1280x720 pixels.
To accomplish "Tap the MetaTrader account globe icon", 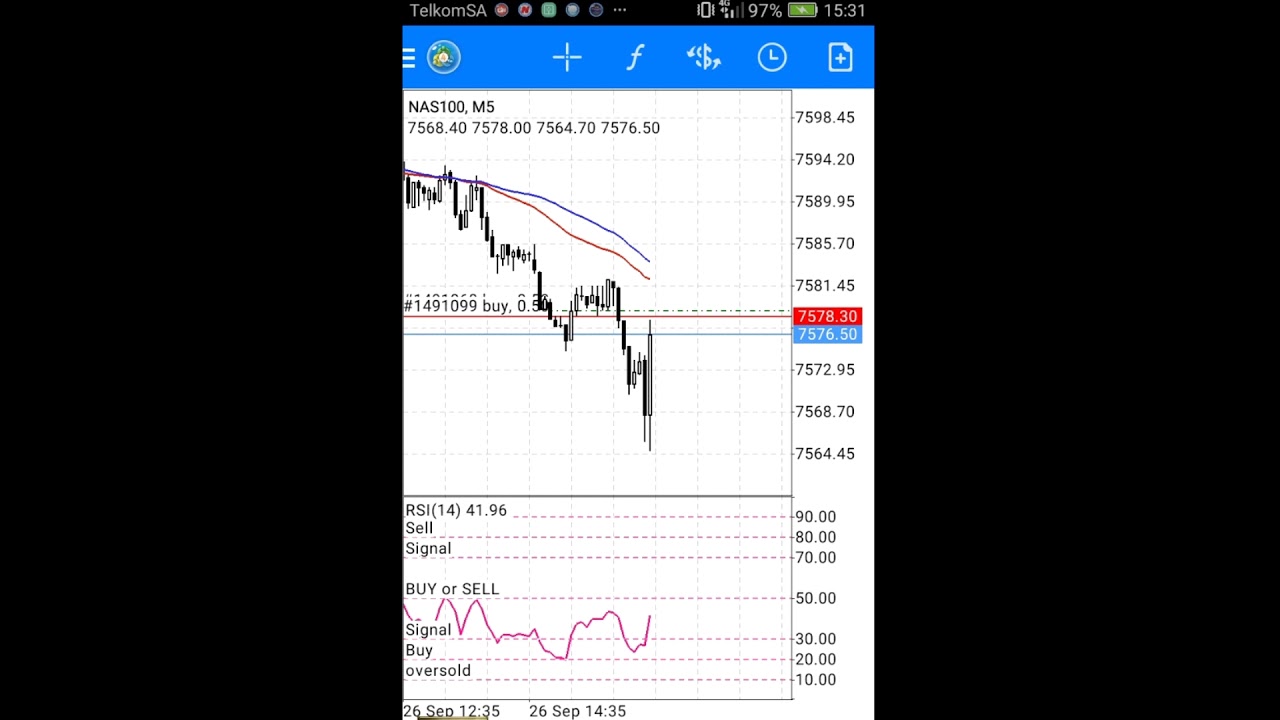I will coord(444,58).
